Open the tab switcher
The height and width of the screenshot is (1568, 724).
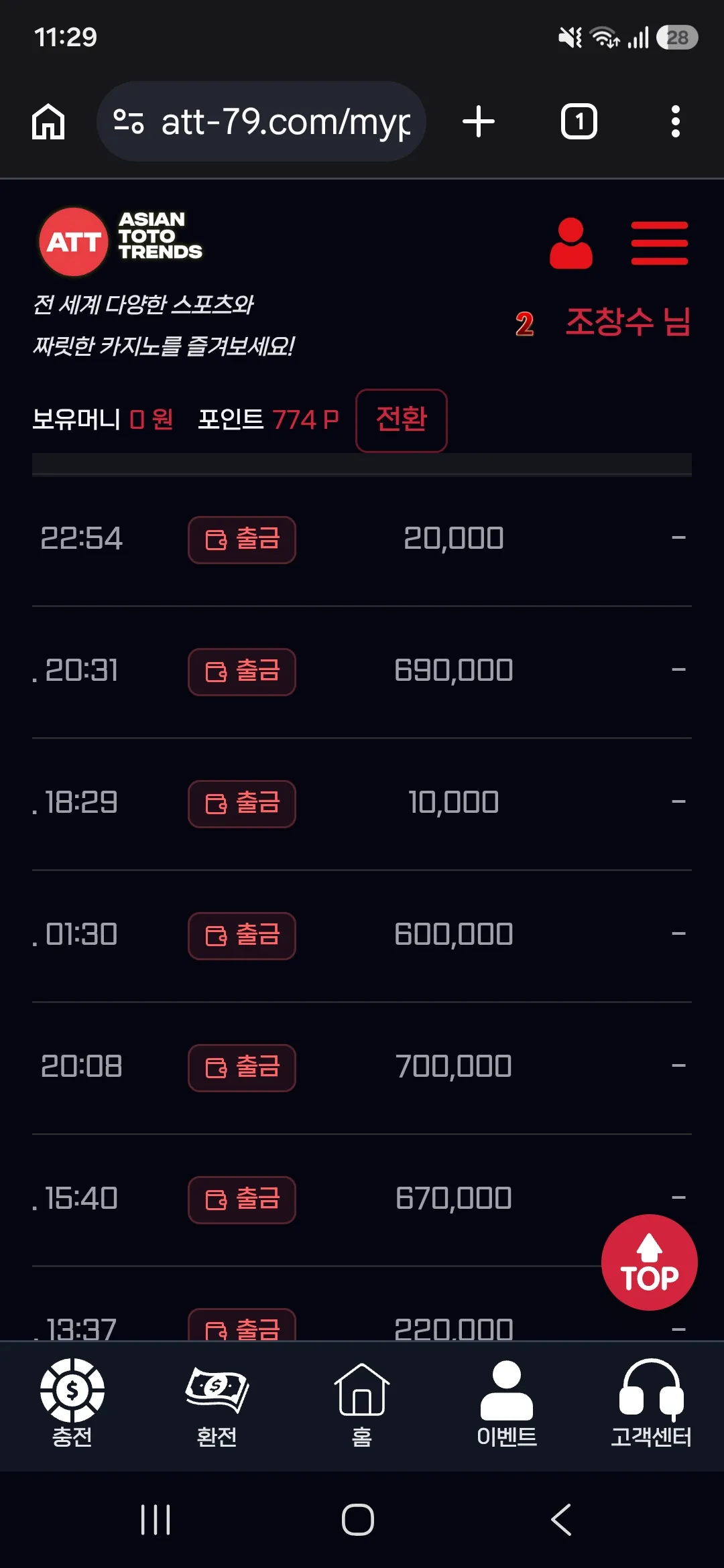(x=579, y=121)
